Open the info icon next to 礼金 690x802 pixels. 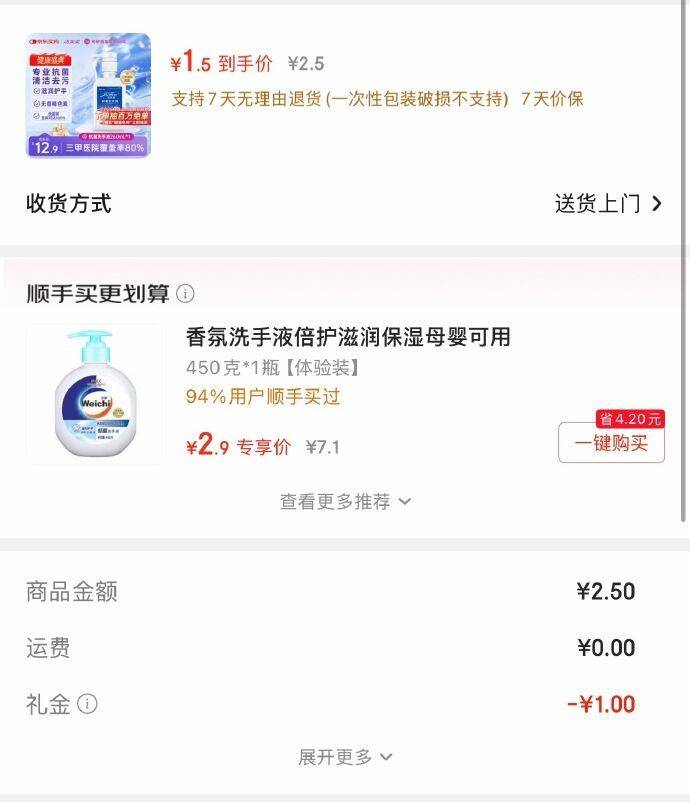pyautogui.click(x=88, y=704)
